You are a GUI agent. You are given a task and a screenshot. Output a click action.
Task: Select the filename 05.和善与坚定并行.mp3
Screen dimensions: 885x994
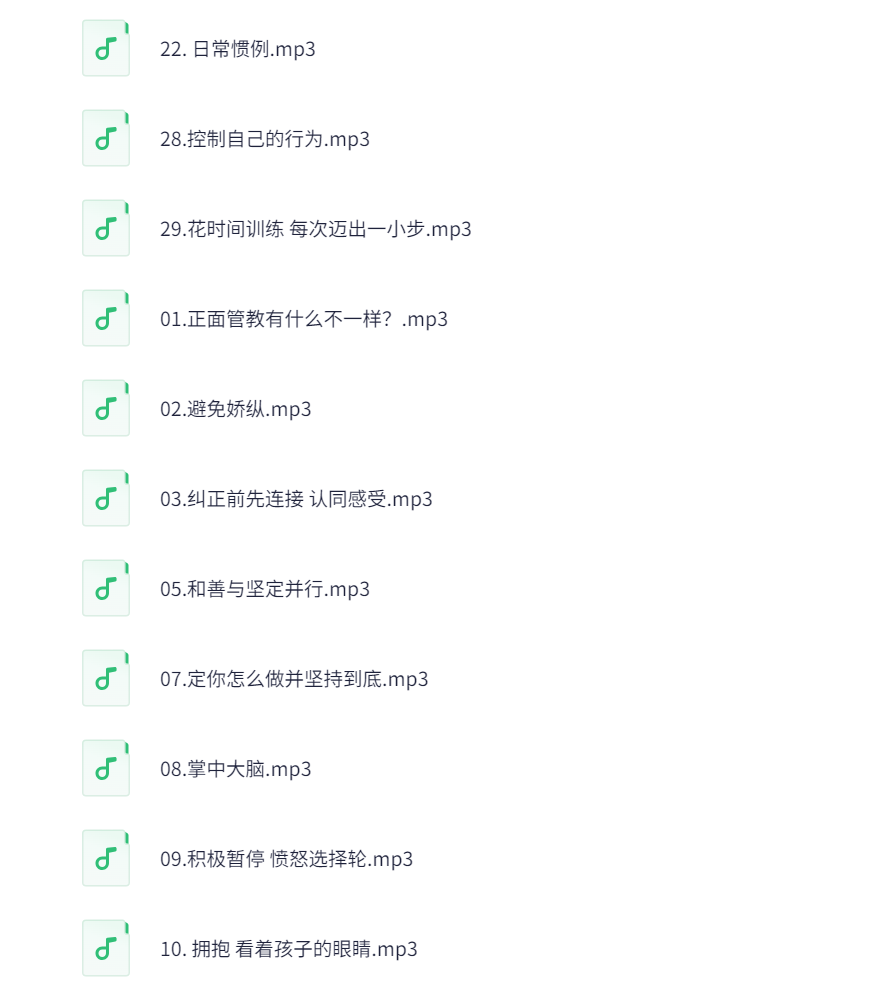(266, 589)
